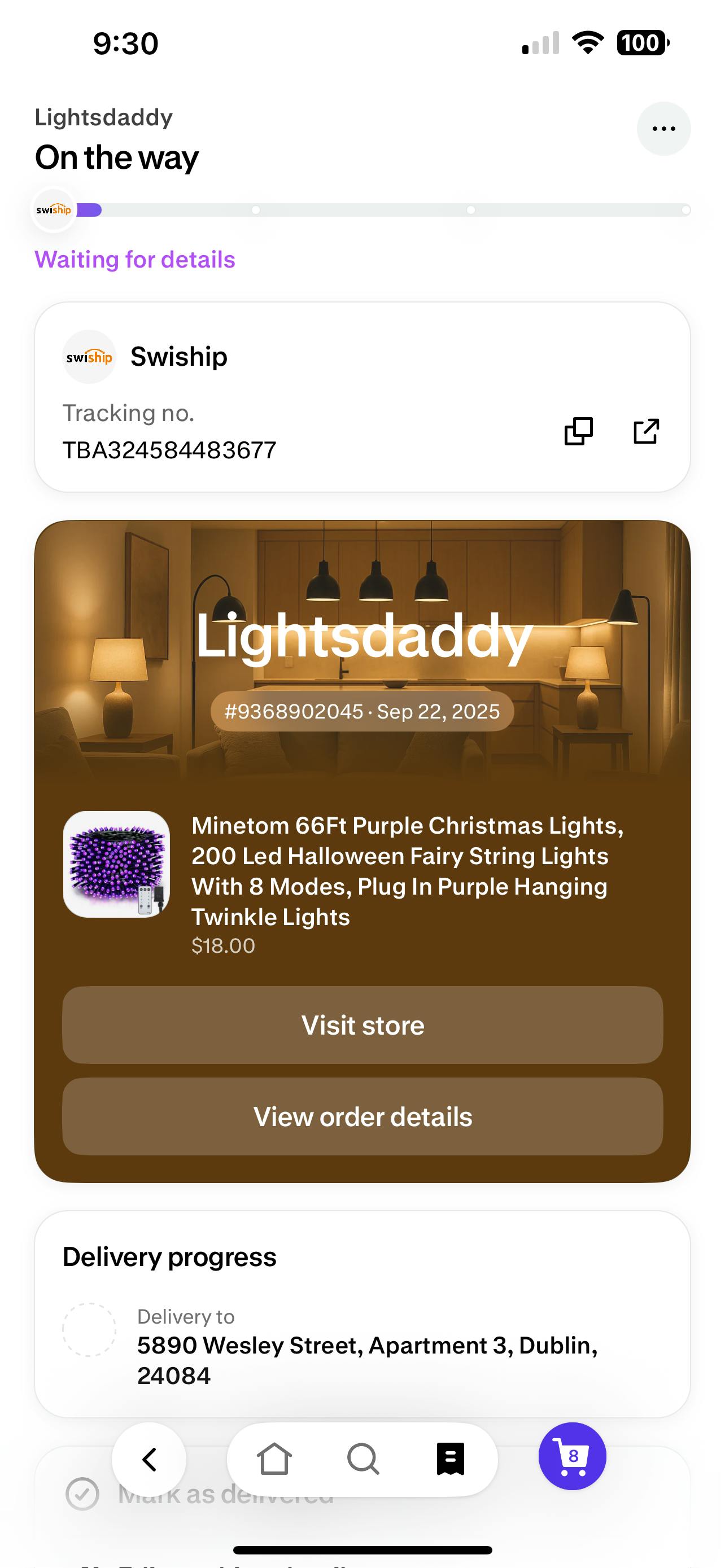The image size is (725, 1568).
Task: Go back using the back arrow
Action: pyautogui.click(x=149, y=1459)
